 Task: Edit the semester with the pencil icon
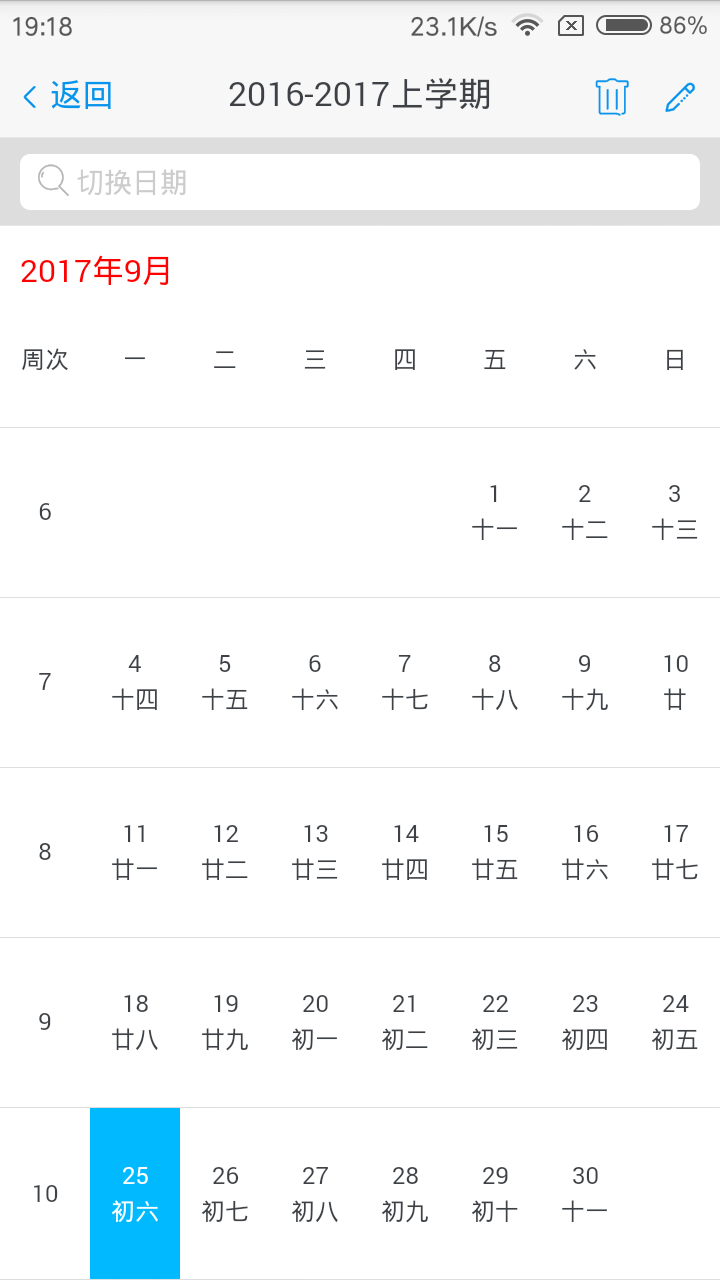click(x=680, y=96)
